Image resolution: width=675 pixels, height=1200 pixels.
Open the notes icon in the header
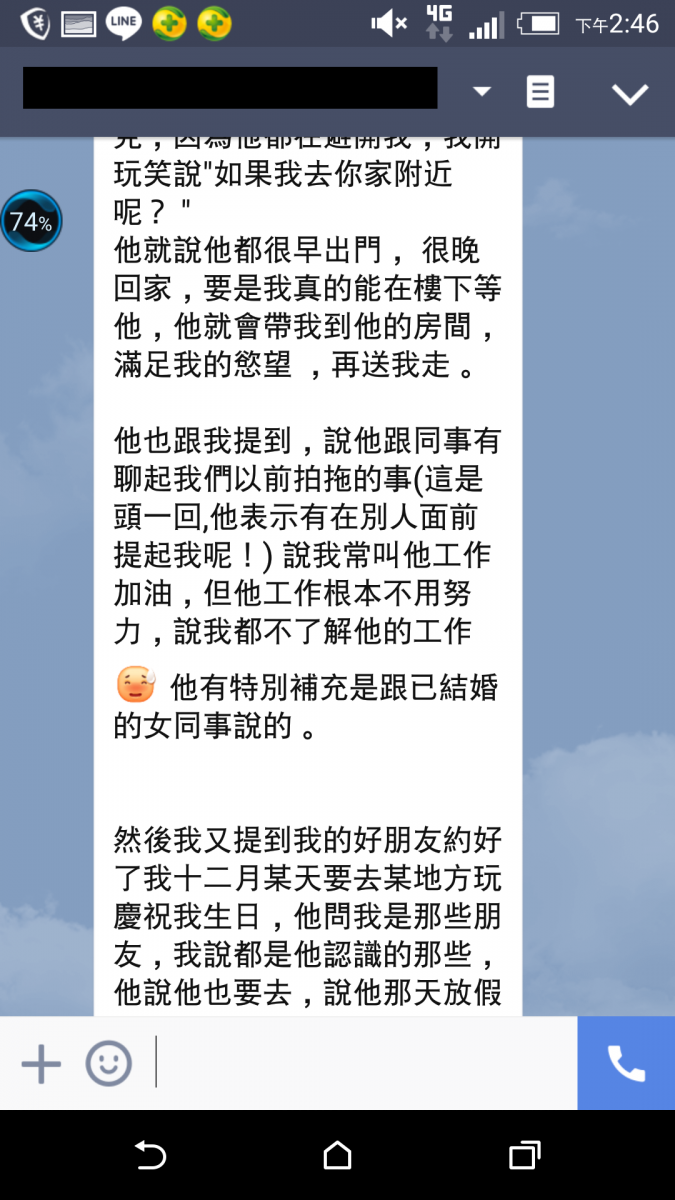pos(540,92)
